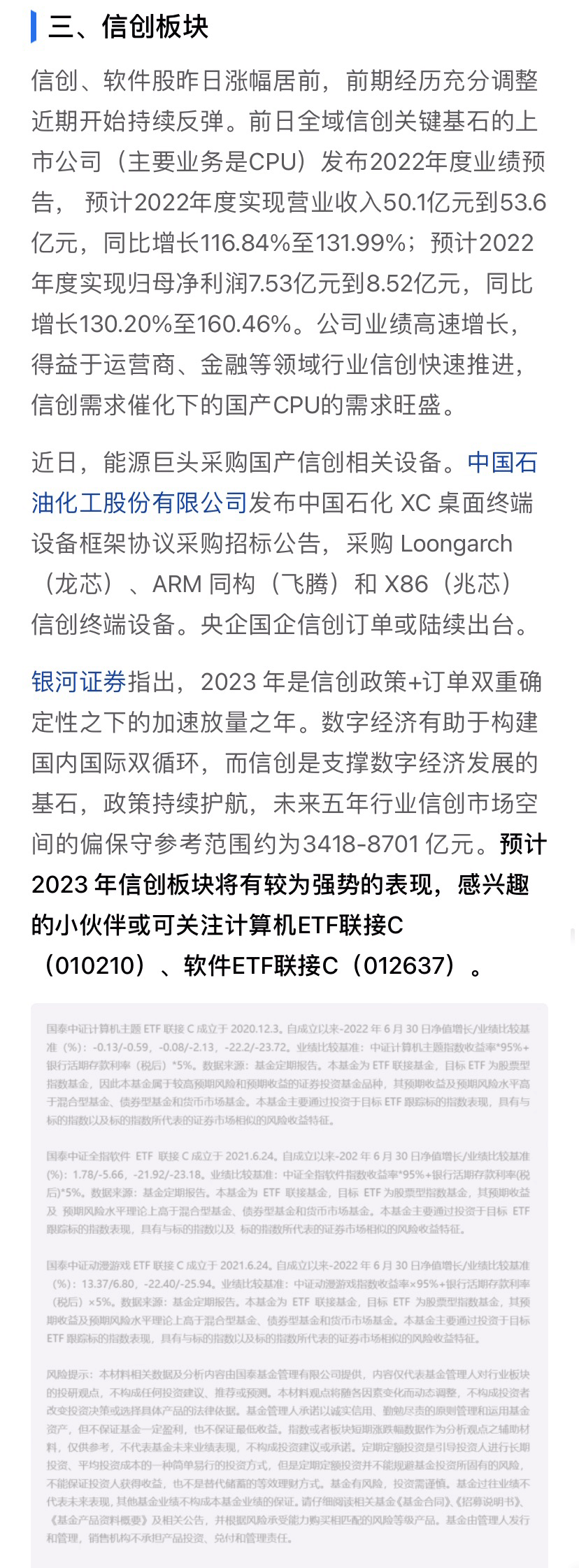Open the 中国石油化工股份有限公司 link
The image size is (579, 1568).
point(139,503)
